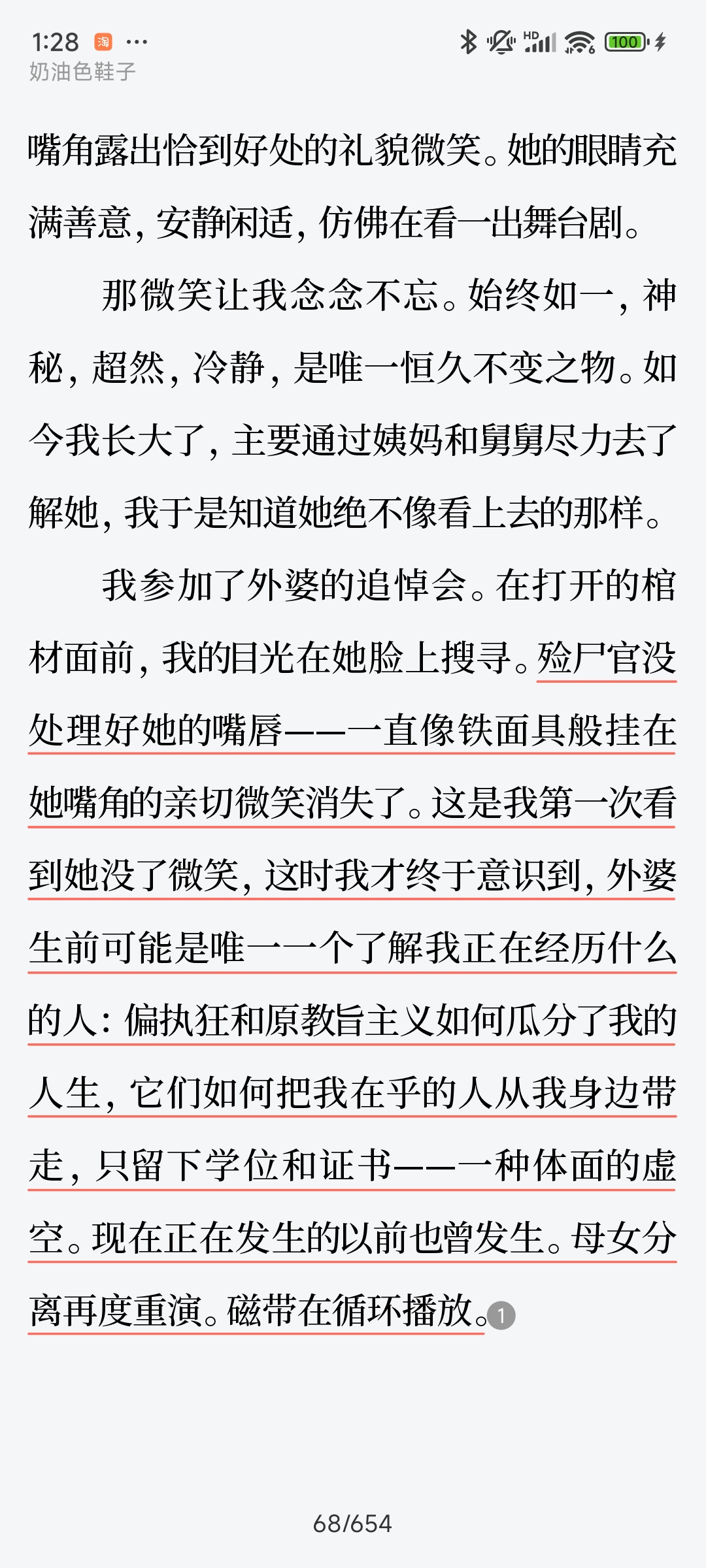Screen dimensions: 706x1568
Task: Open the note badge marked 1
Action: (501, 1316)
